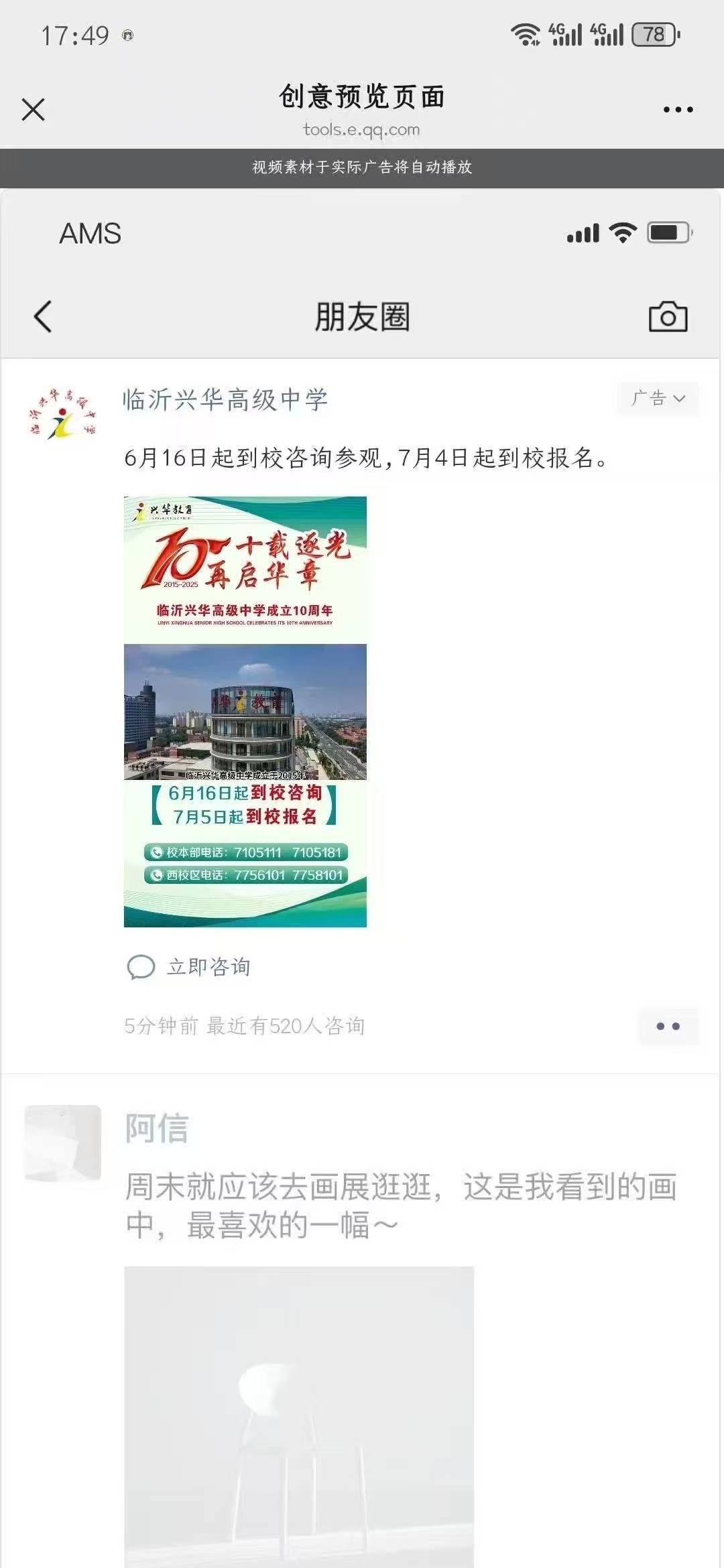The height and width of the screenshot is (1568, 724).
Task: Open the two-dot like/comment button
Action: click(x=668, y=1026)
